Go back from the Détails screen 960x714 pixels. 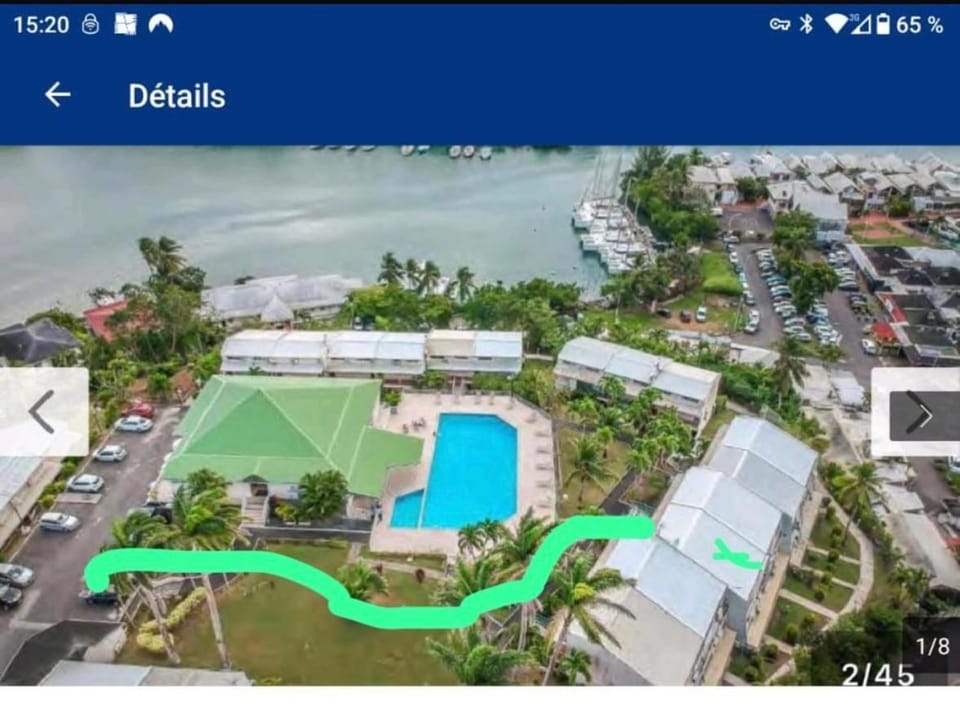(x=58, y=95)
